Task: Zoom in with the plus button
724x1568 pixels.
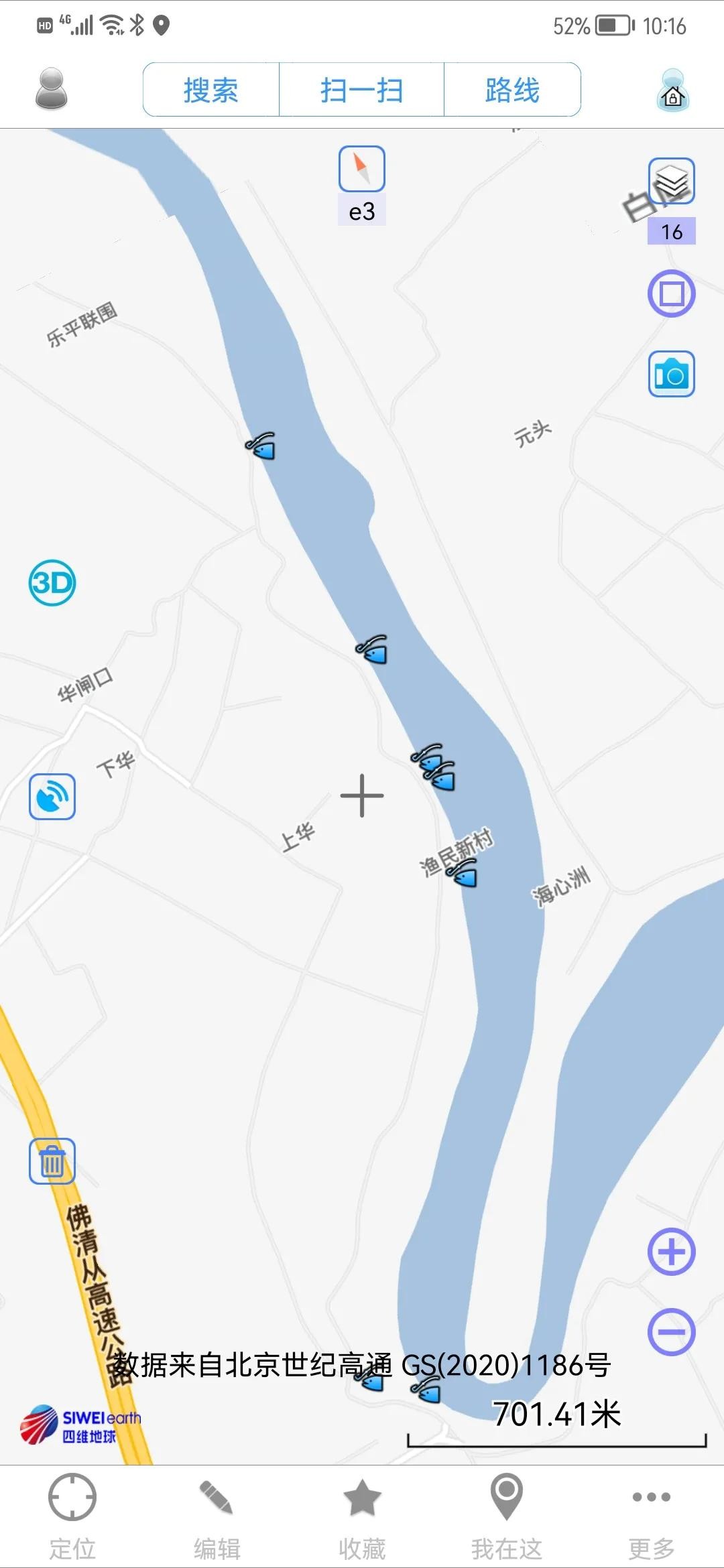Action: point(671,1252)
